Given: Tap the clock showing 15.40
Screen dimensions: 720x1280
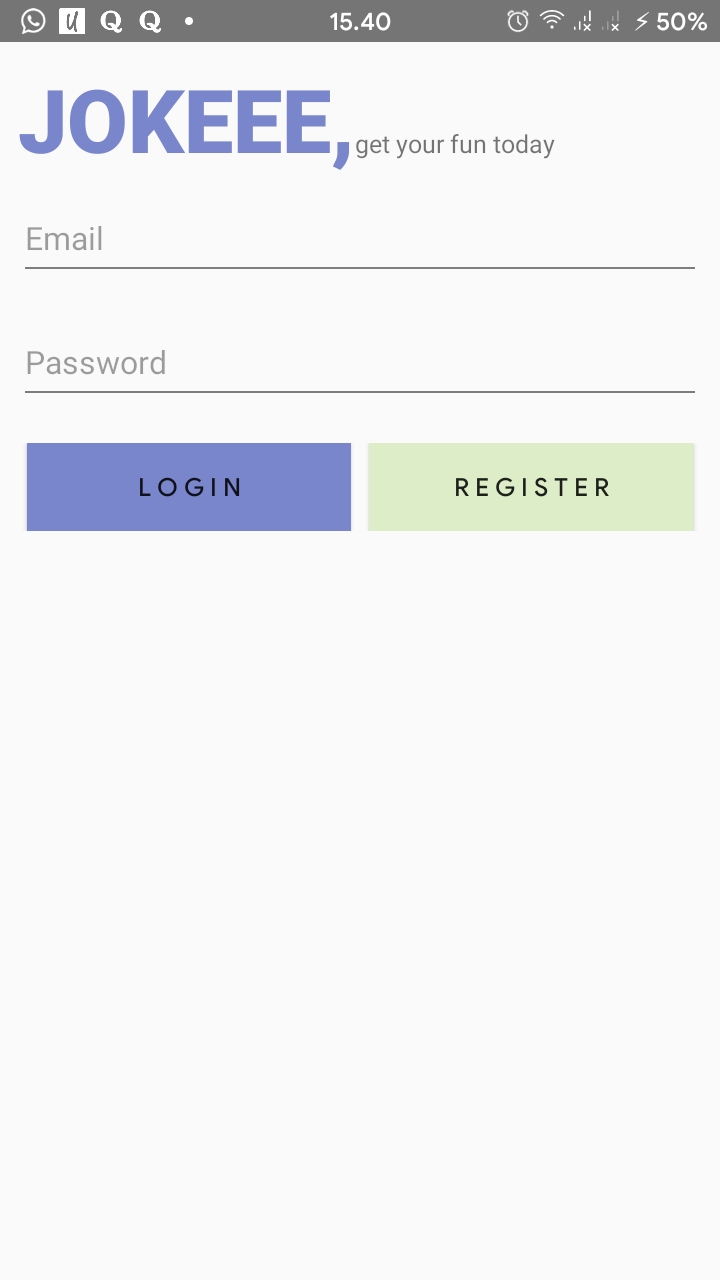Looking at the screenshot, I should 359,20.
